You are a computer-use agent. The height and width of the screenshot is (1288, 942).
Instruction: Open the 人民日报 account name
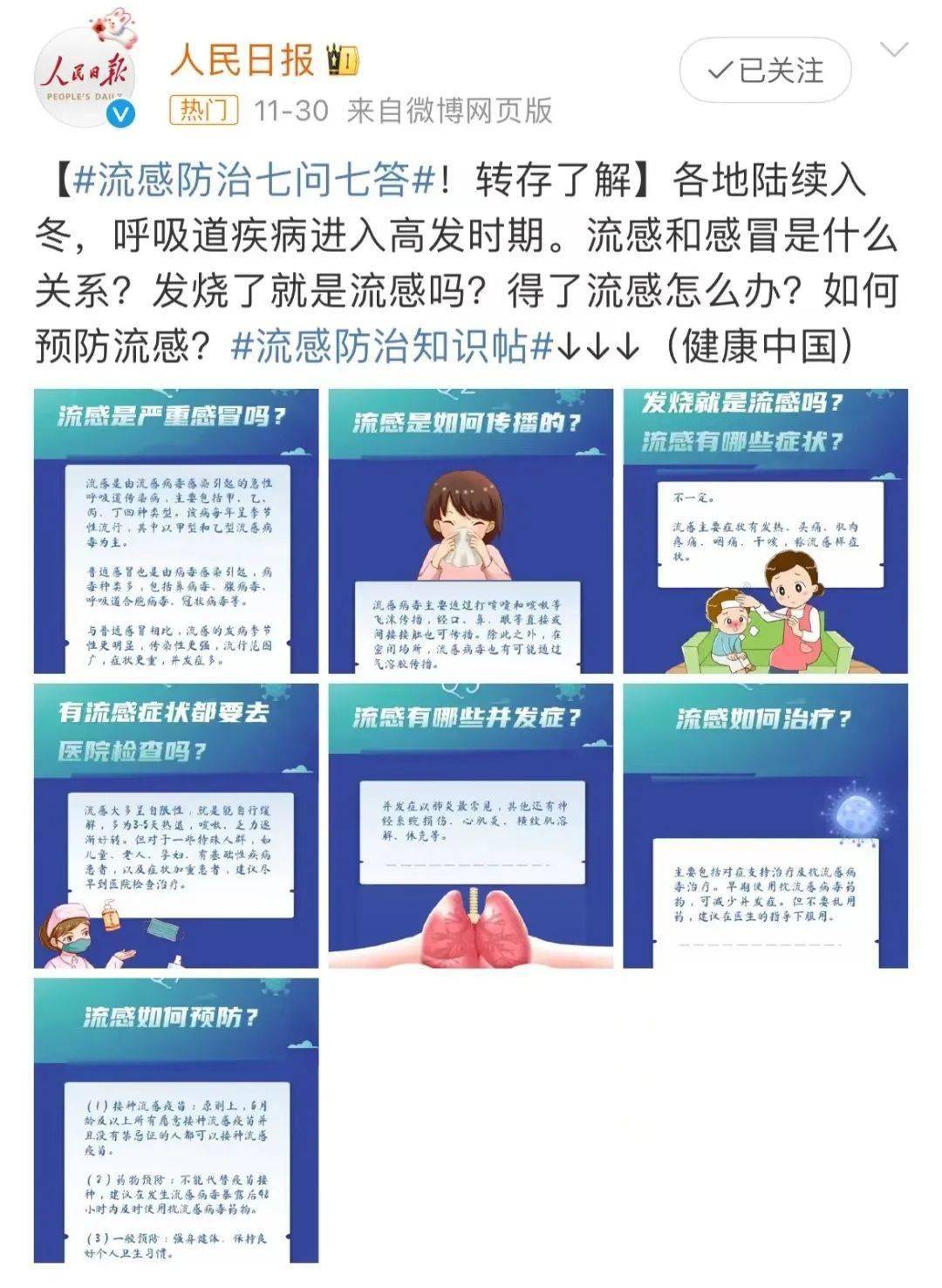point(242,59)
